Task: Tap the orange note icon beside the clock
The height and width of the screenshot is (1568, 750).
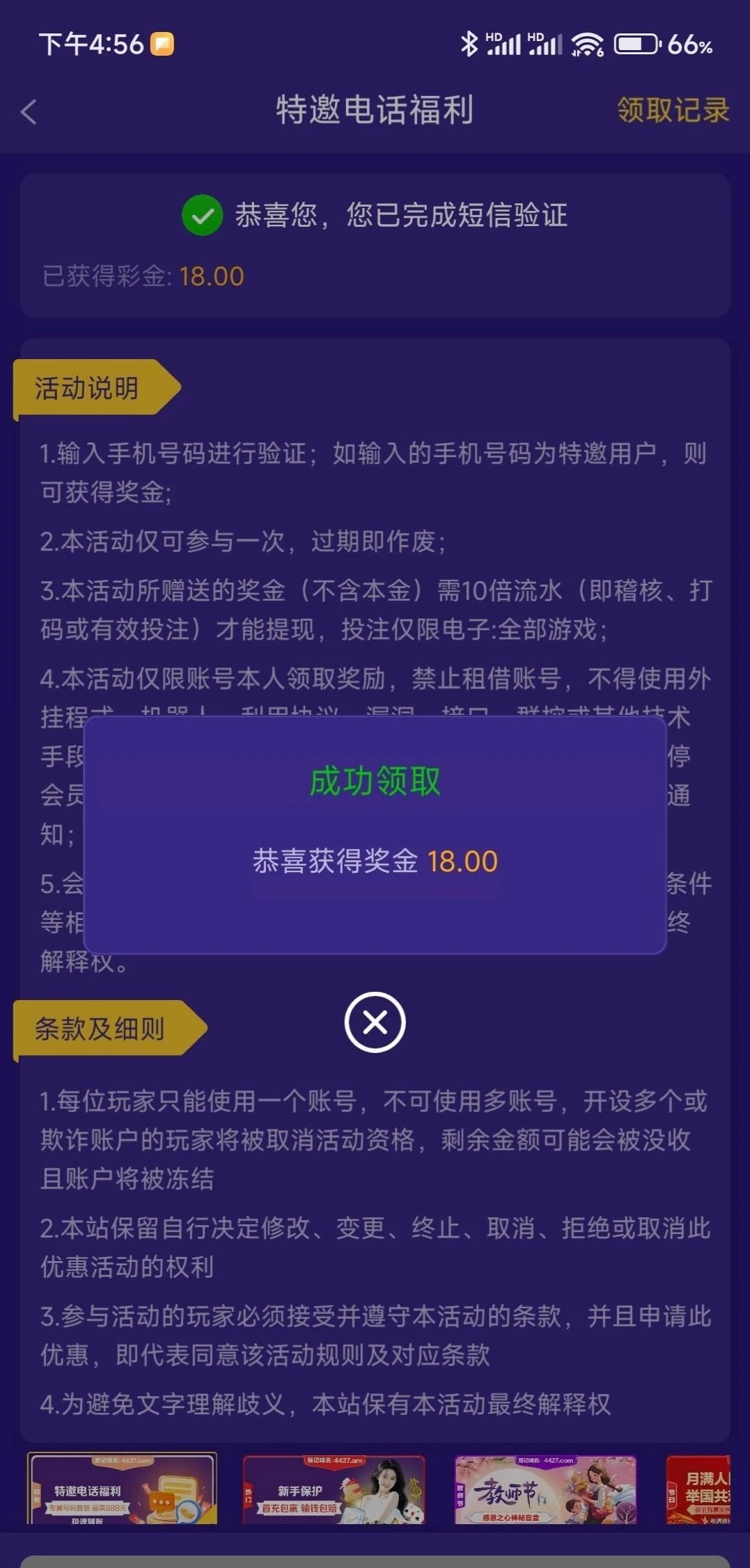Action: pyautogui.click(x=162, y=43)
